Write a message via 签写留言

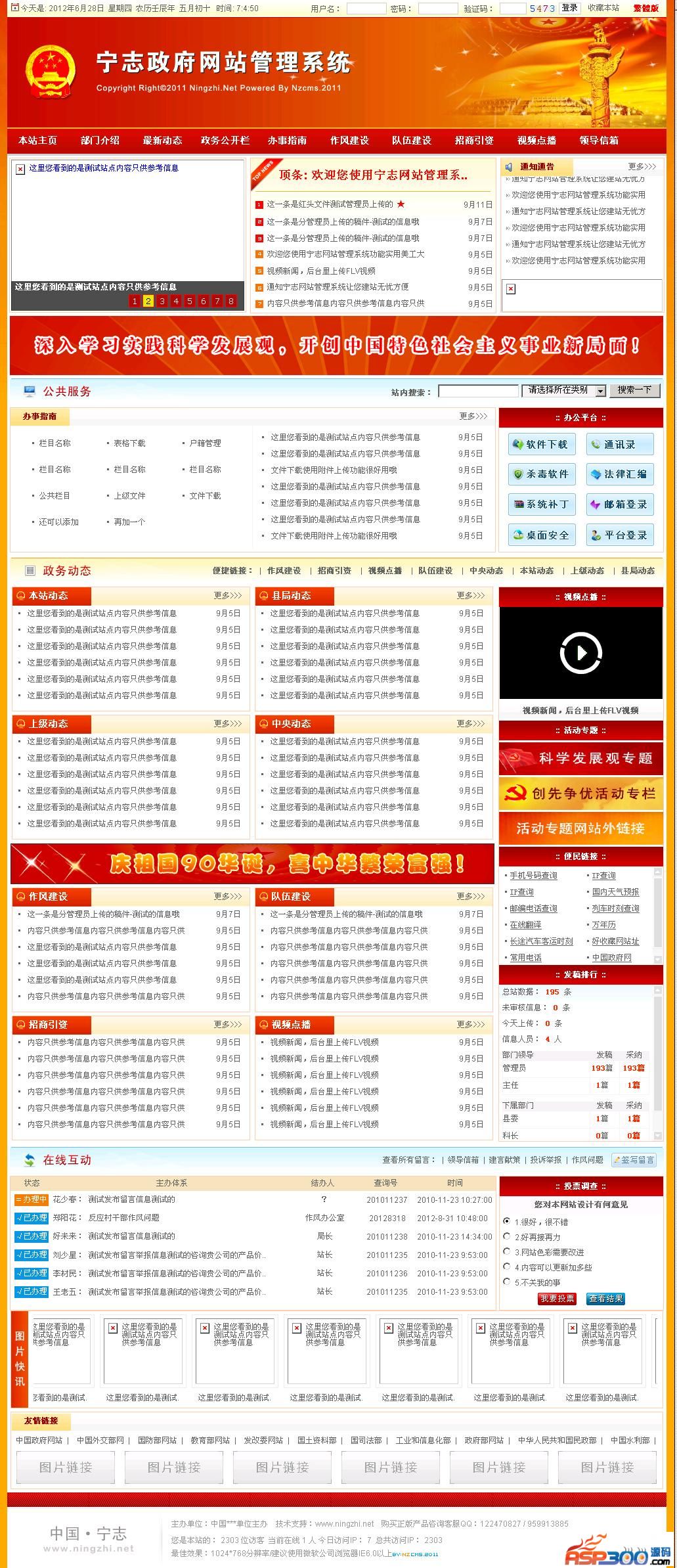pyautogui.click(x=634, y=1160)
